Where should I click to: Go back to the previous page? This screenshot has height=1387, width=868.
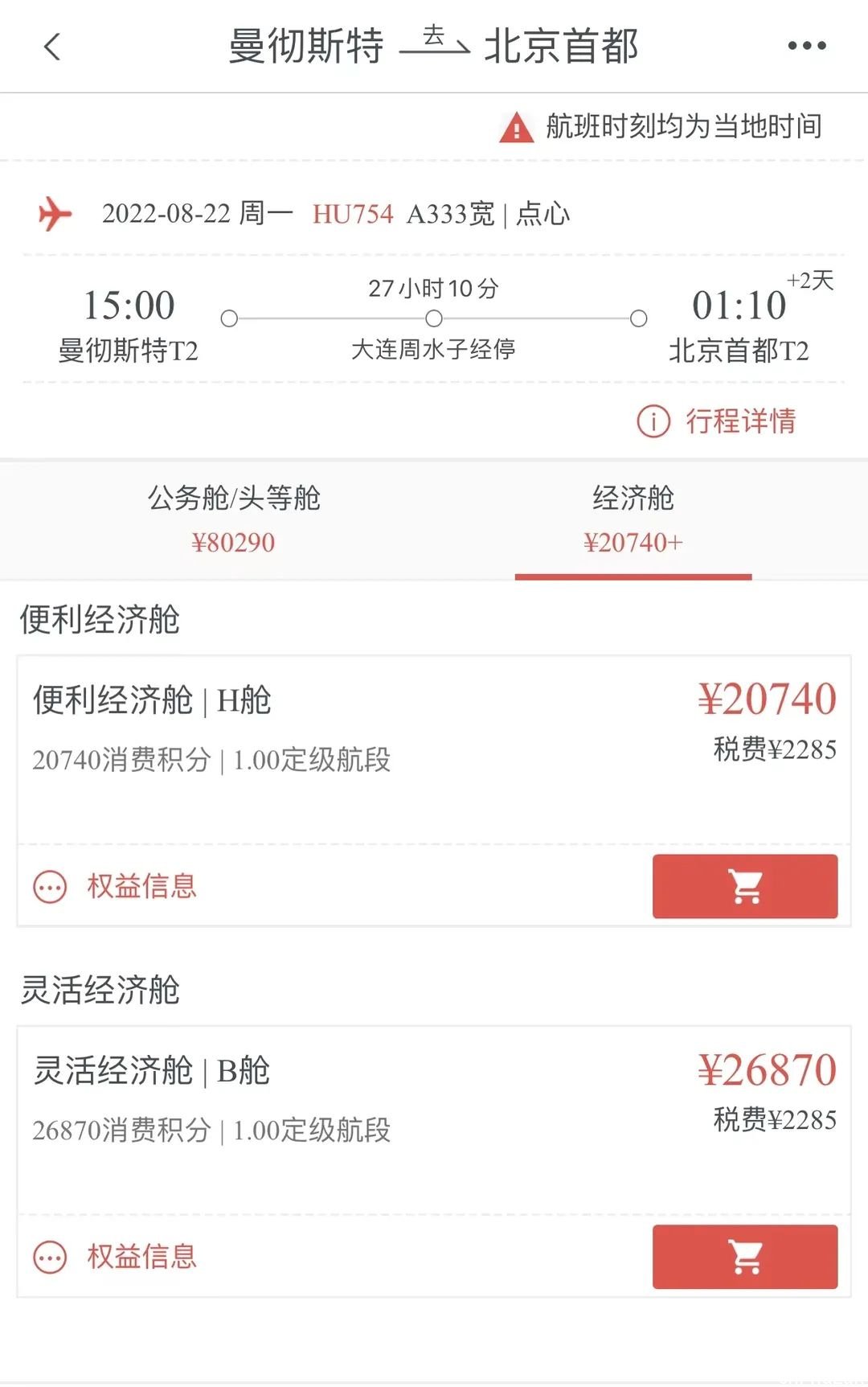point(52,47)
